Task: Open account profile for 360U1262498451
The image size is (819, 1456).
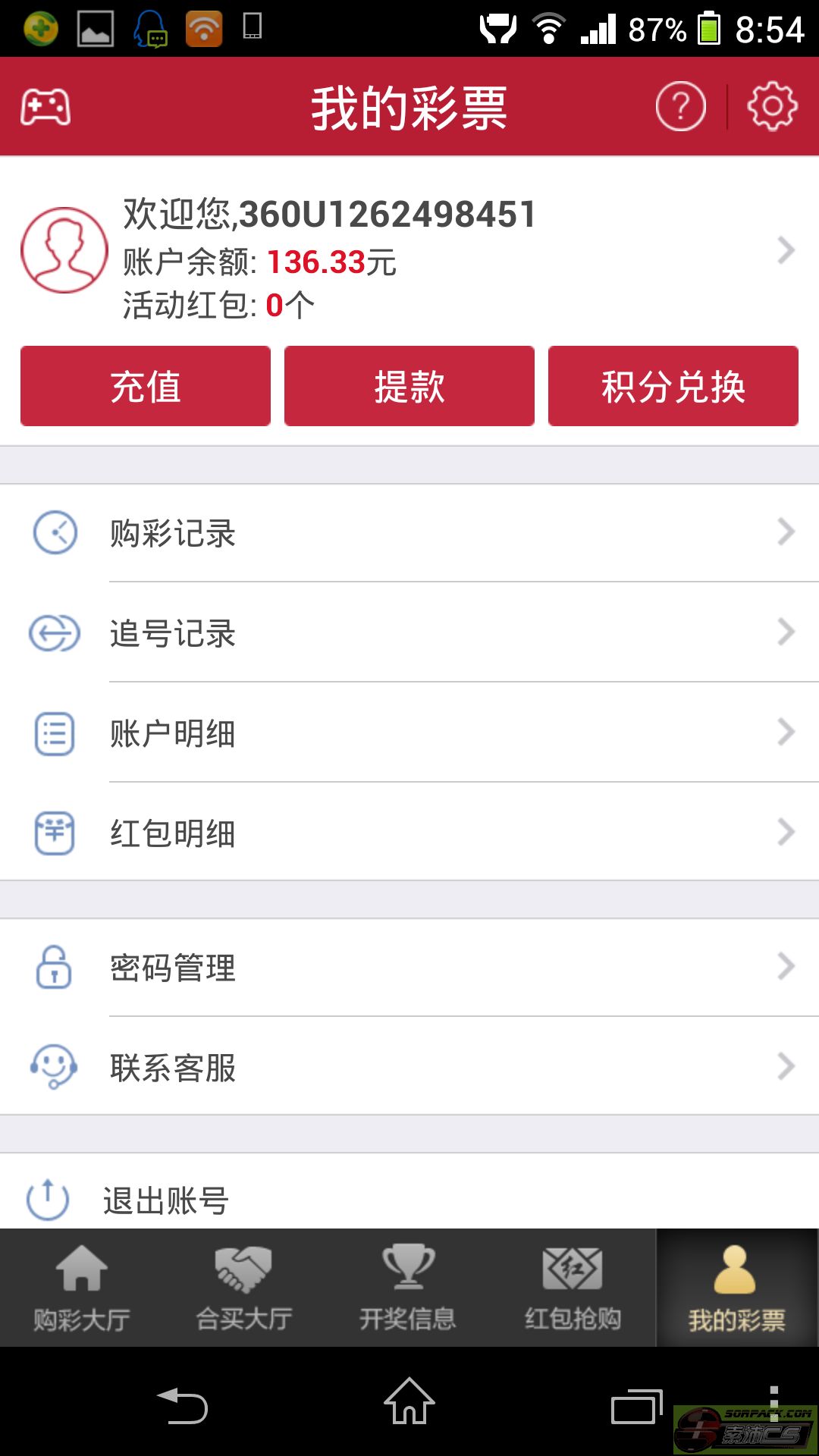Action: click(x=409, y=250)
